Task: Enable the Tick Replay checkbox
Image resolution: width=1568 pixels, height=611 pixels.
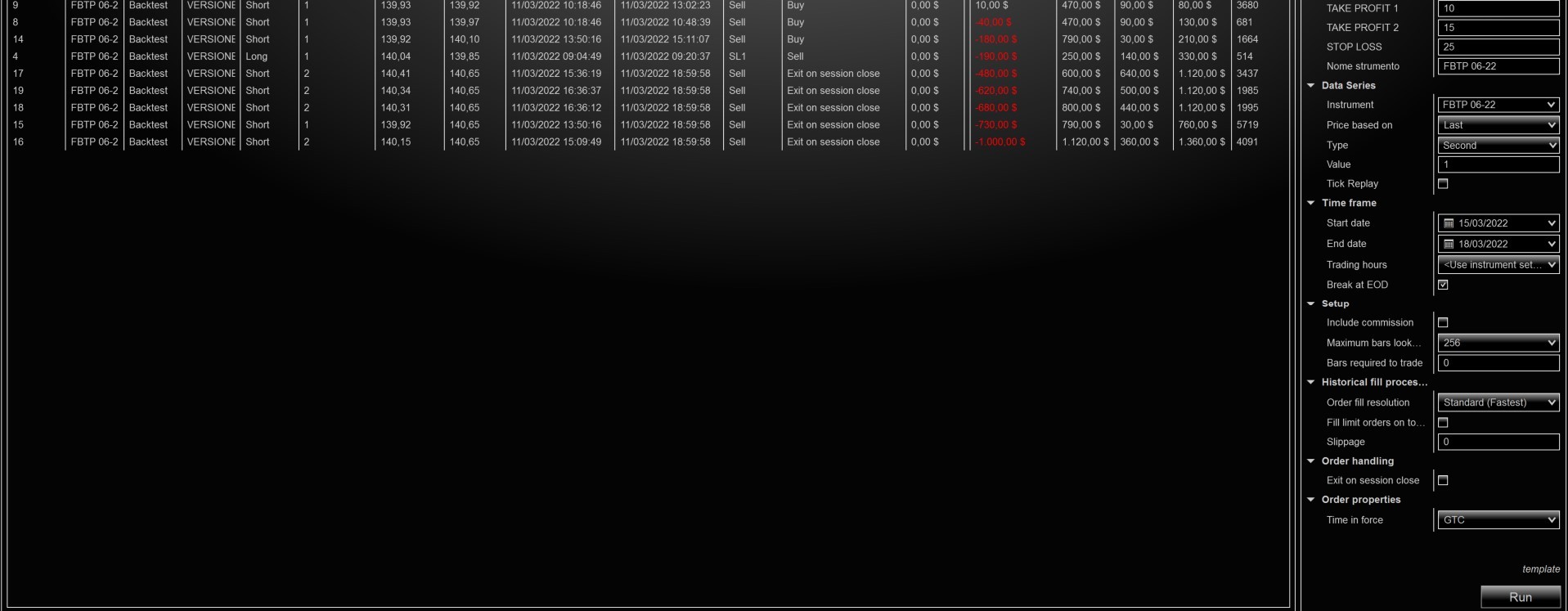Action: point(1443,184)
